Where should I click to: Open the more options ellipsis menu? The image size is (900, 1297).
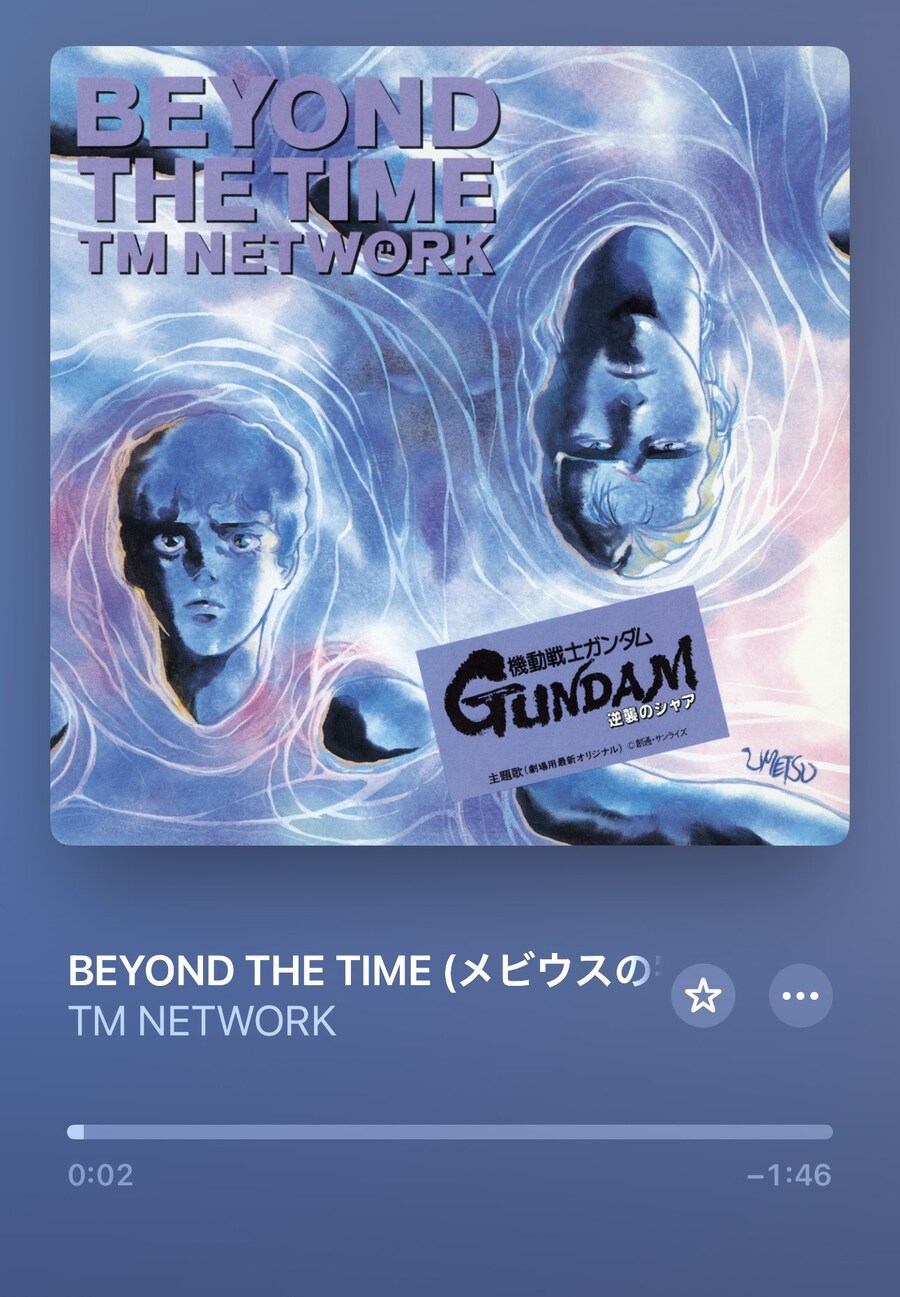pos(800,995)
